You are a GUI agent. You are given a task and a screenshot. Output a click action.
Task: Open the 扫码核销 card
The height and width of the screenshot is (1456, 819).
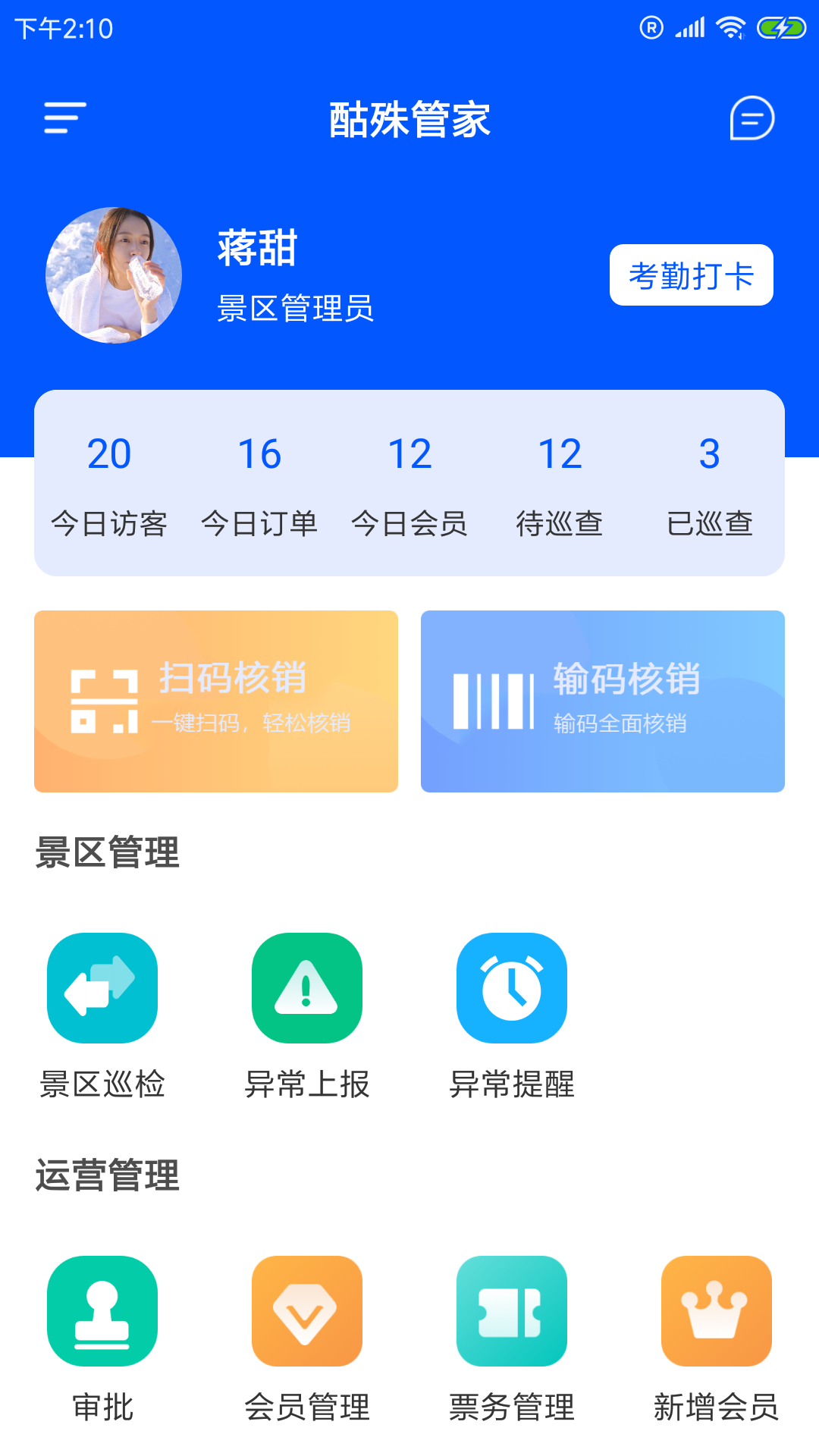point(216,701)
